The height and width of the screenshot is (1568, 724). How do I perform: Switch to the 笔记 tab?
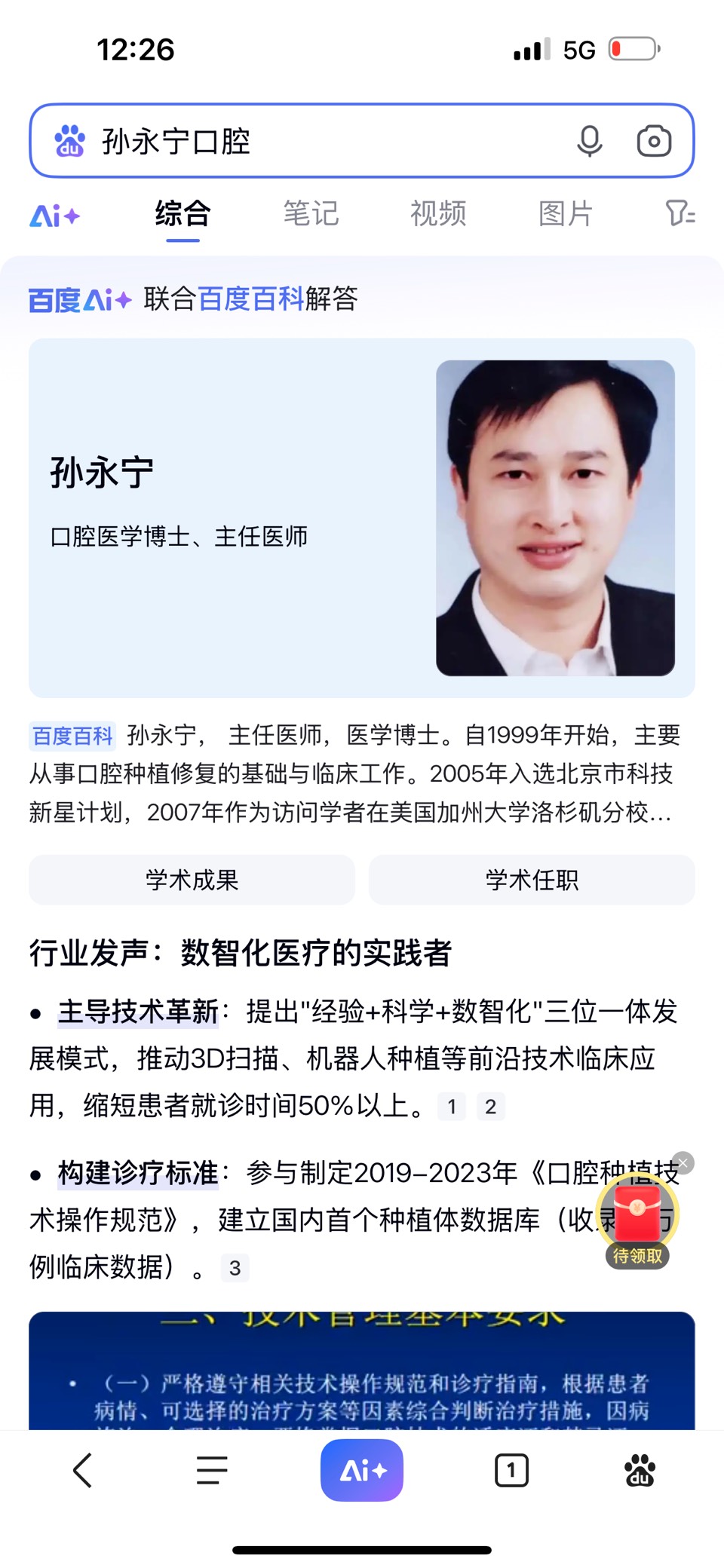[x=311, y=214]
